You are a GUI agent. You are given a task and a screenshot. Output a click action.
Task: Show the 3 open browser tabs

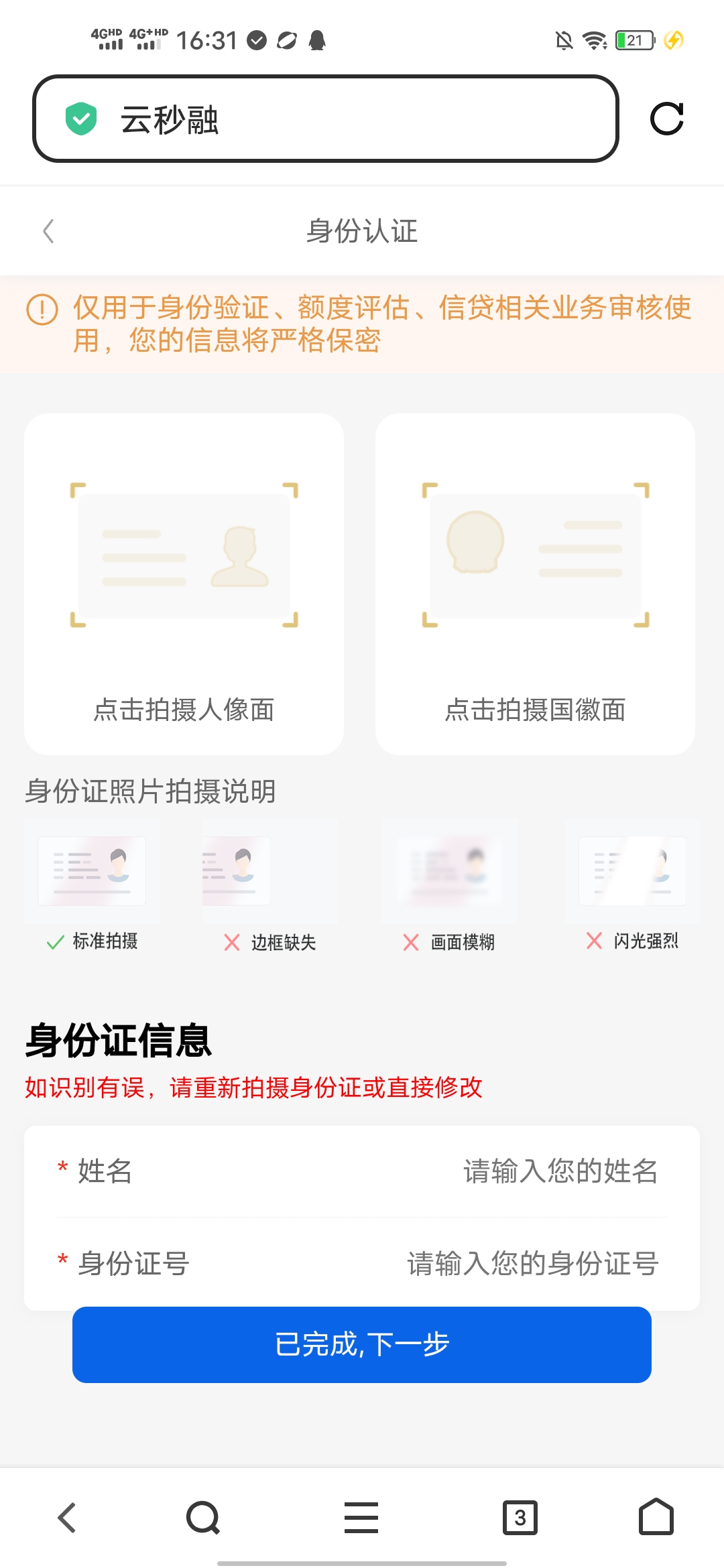[520, 1518]
